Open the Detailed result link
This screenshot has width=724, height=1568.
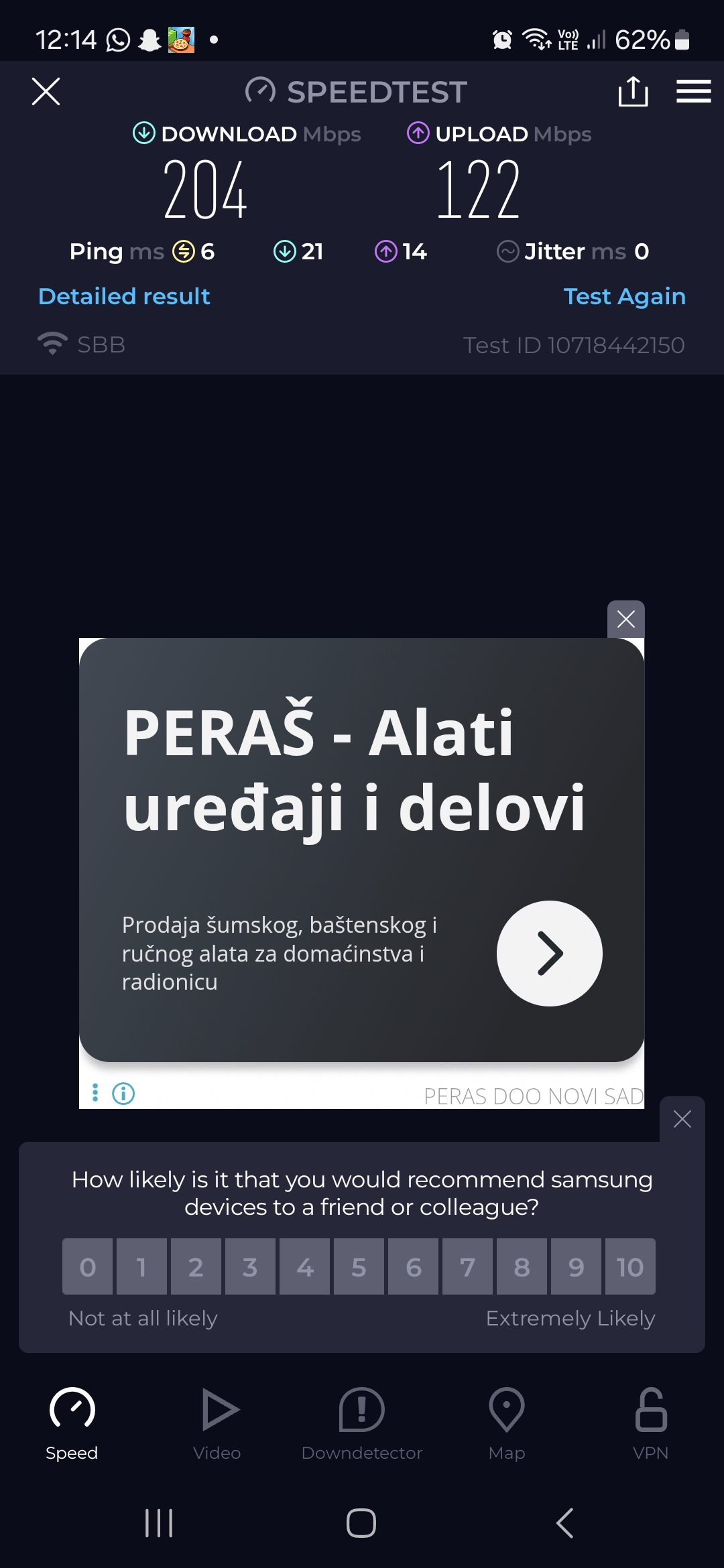click(x=124, y=296)
